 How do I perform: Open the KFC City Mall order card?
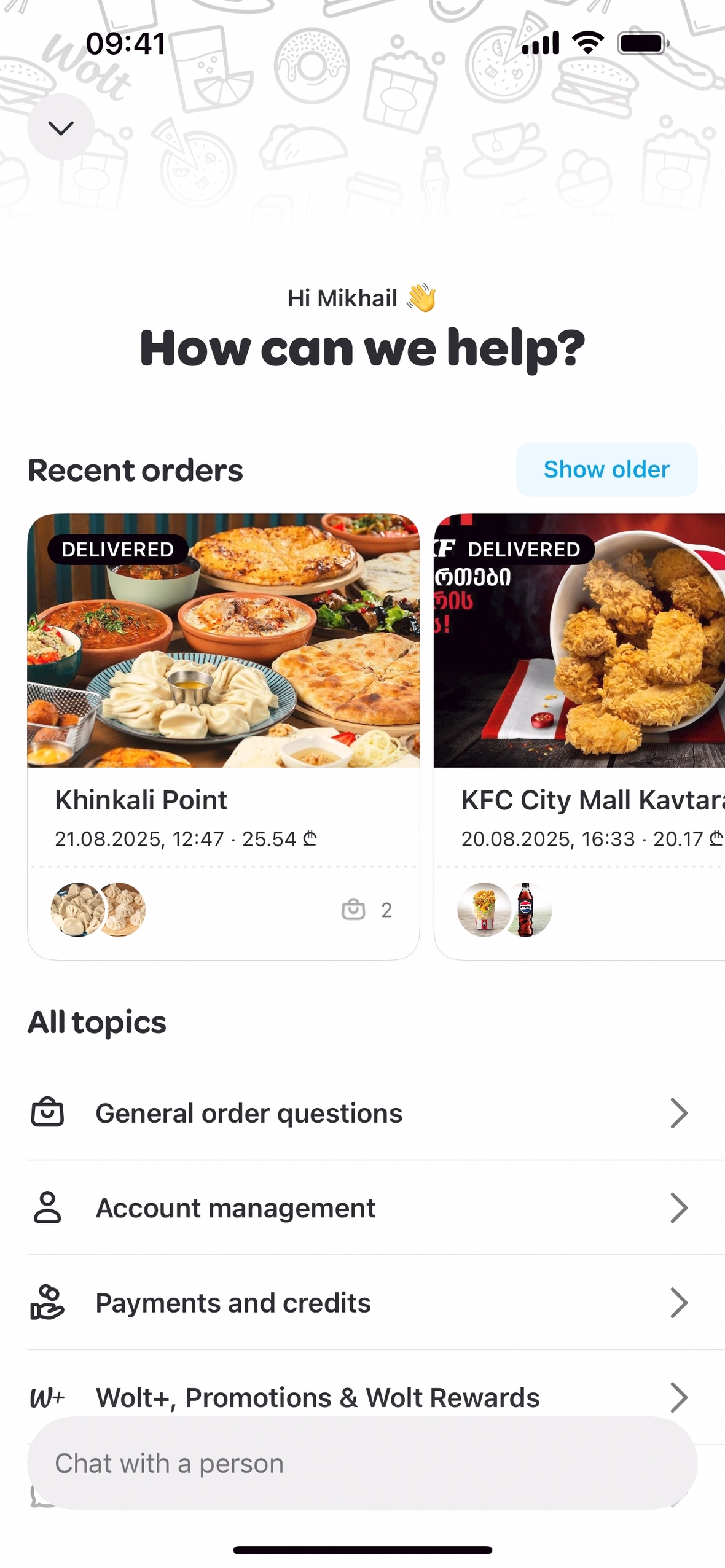click(579, 736)
